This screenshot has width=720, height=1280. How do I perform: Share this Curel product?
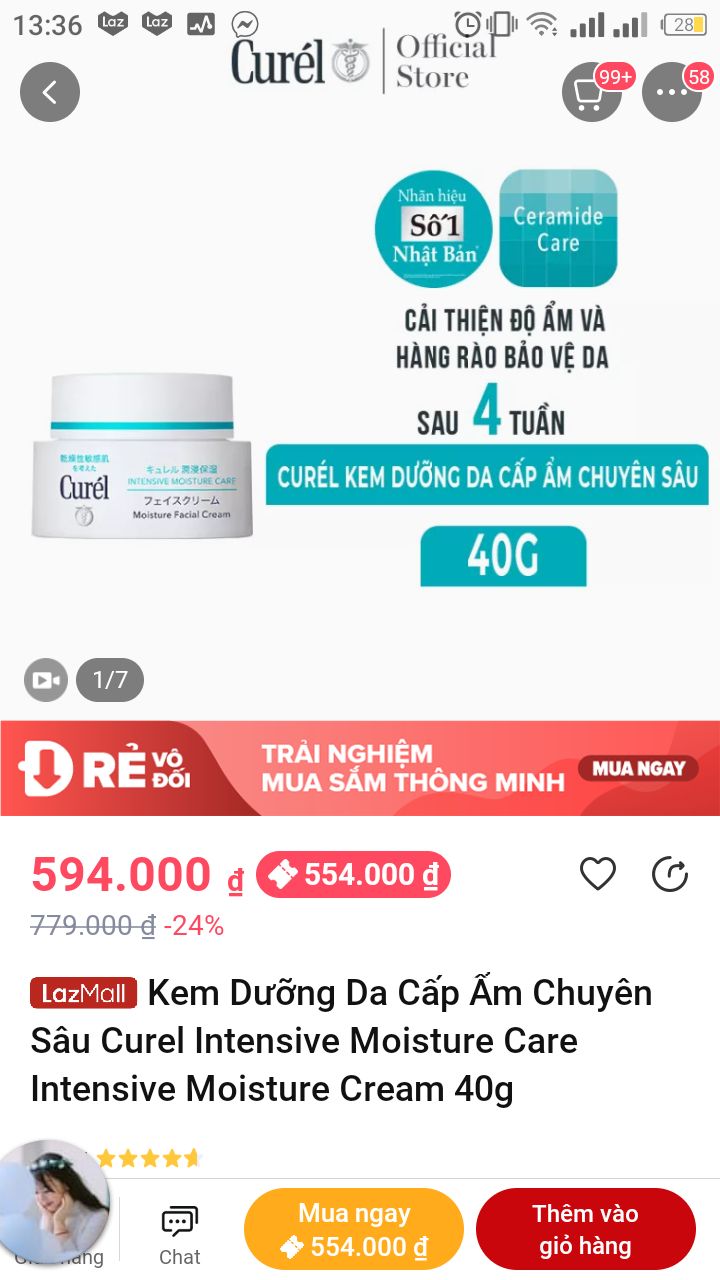pyautogui.click(x=670, y=875)
